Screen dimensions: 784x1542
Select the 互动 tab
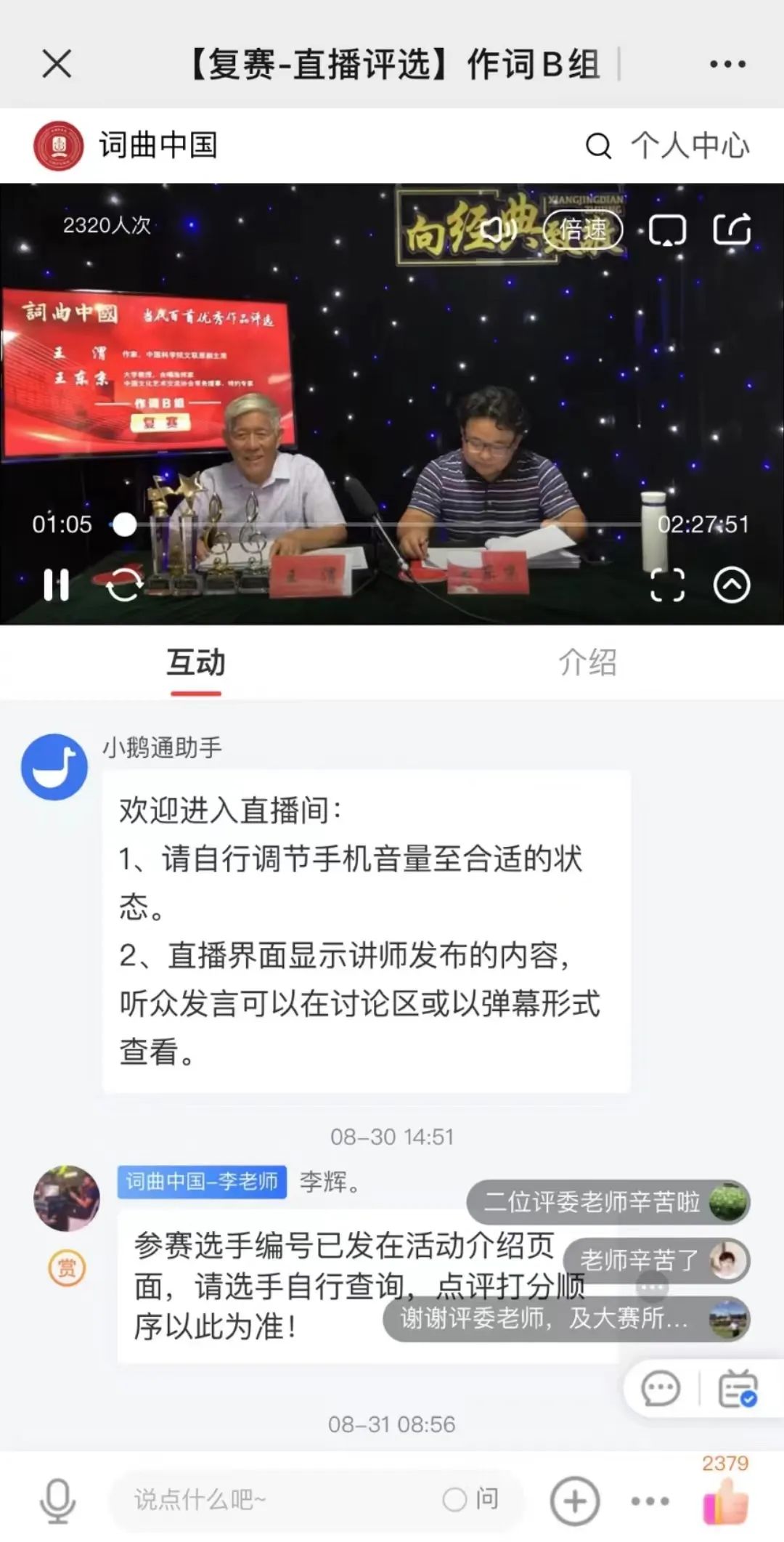pos(196,662)
